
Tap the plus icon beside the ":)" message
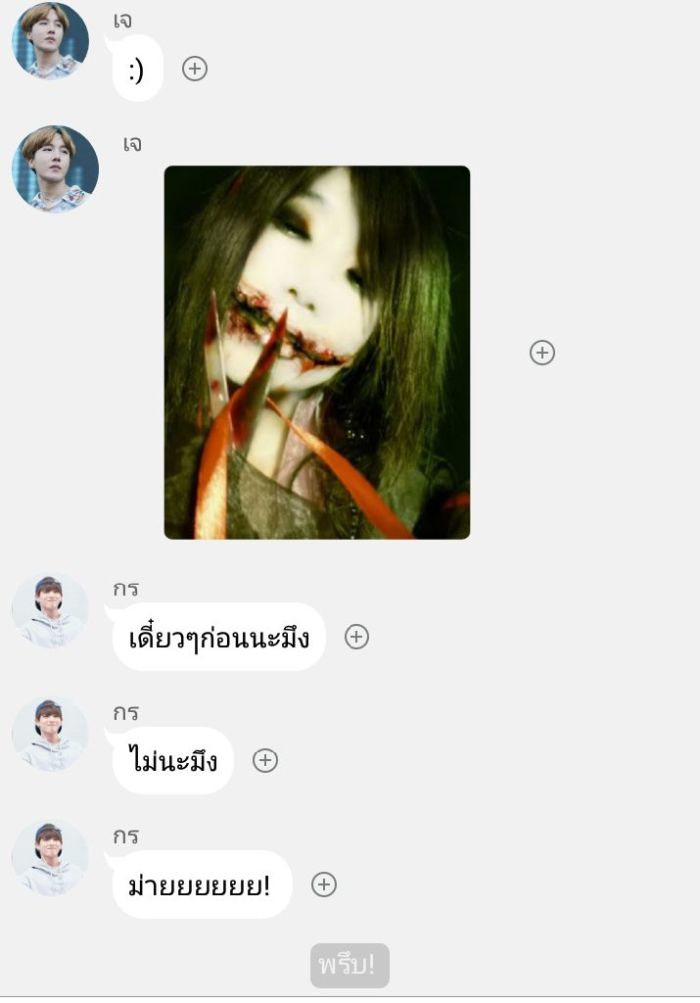click(195, 69)
